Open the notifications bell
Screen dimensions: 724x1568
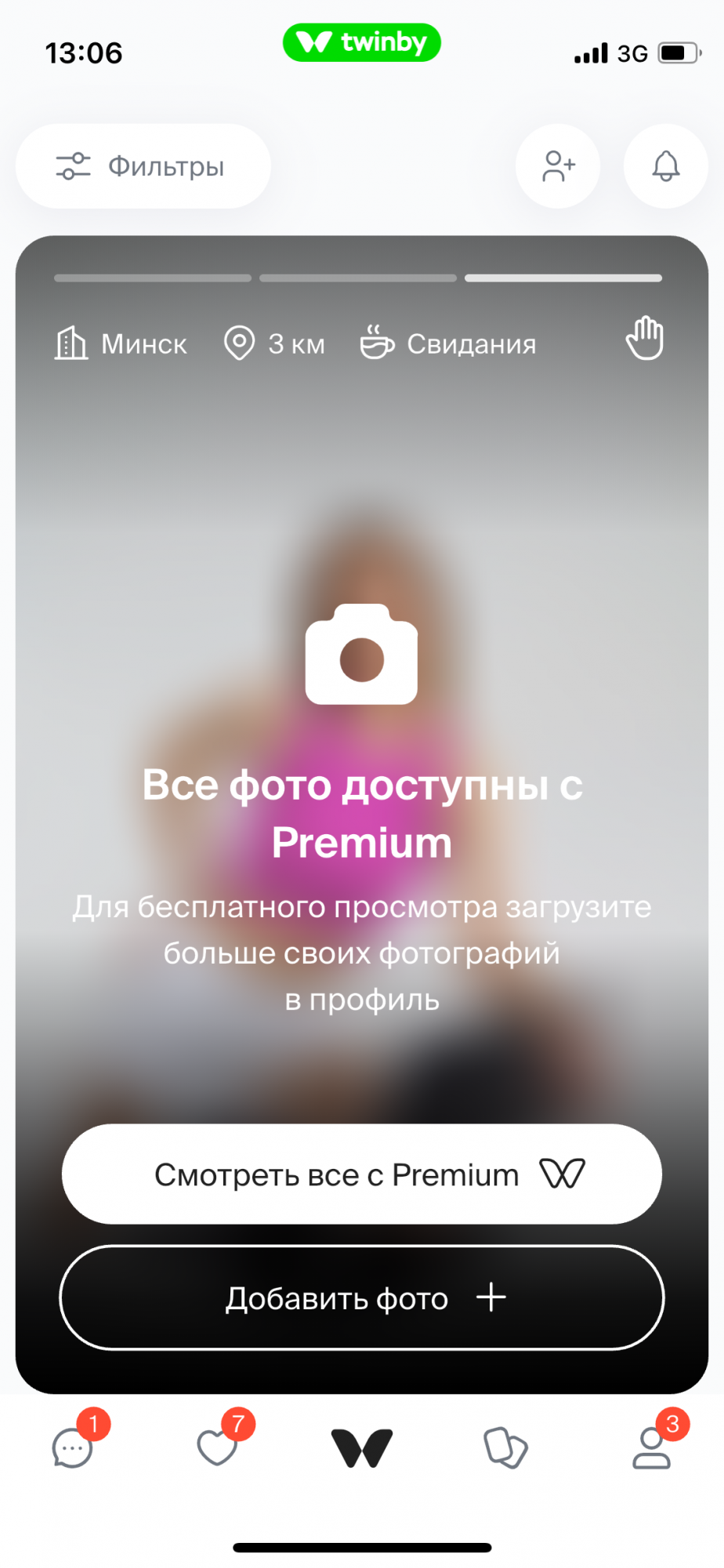point(665,166)
